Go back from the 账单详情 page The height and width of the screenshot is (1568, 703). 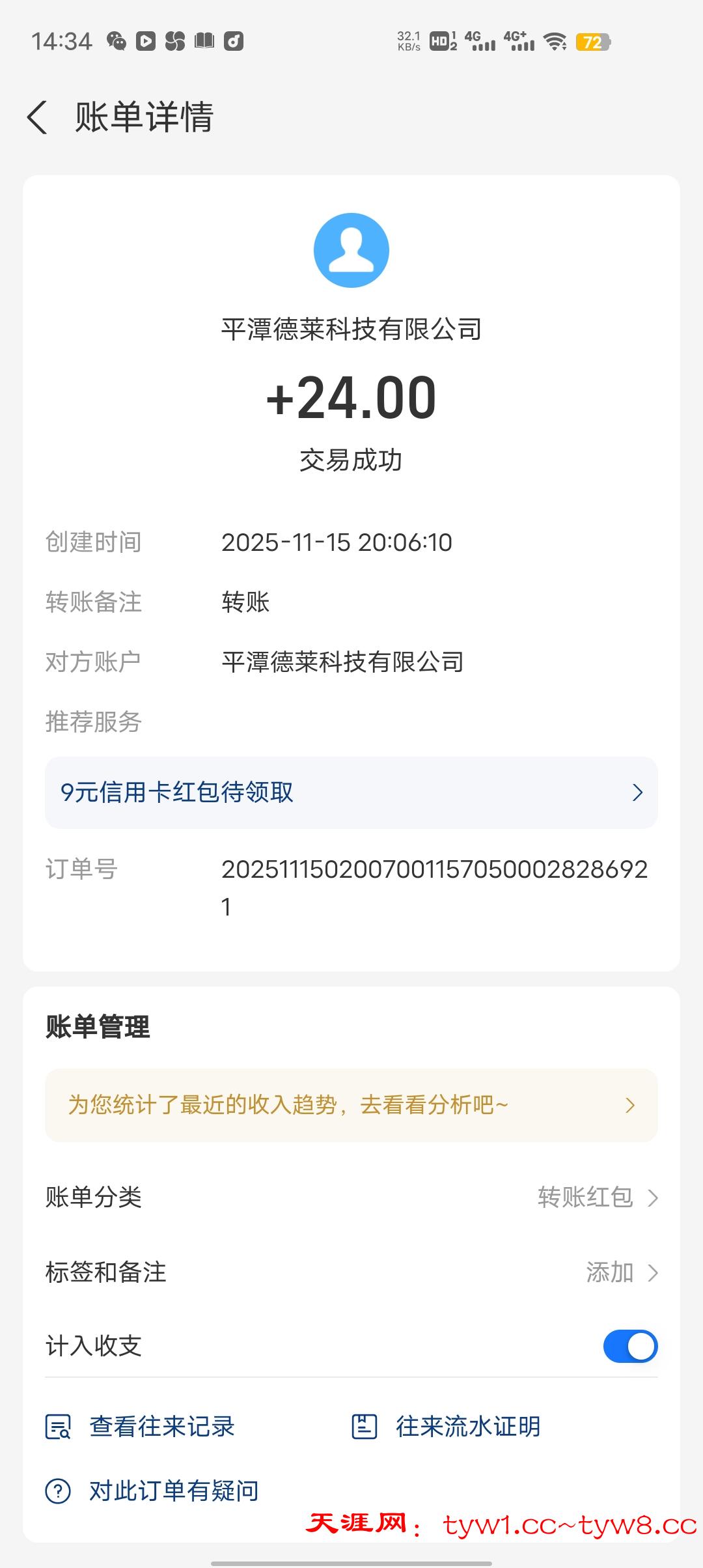click(38, 118)
